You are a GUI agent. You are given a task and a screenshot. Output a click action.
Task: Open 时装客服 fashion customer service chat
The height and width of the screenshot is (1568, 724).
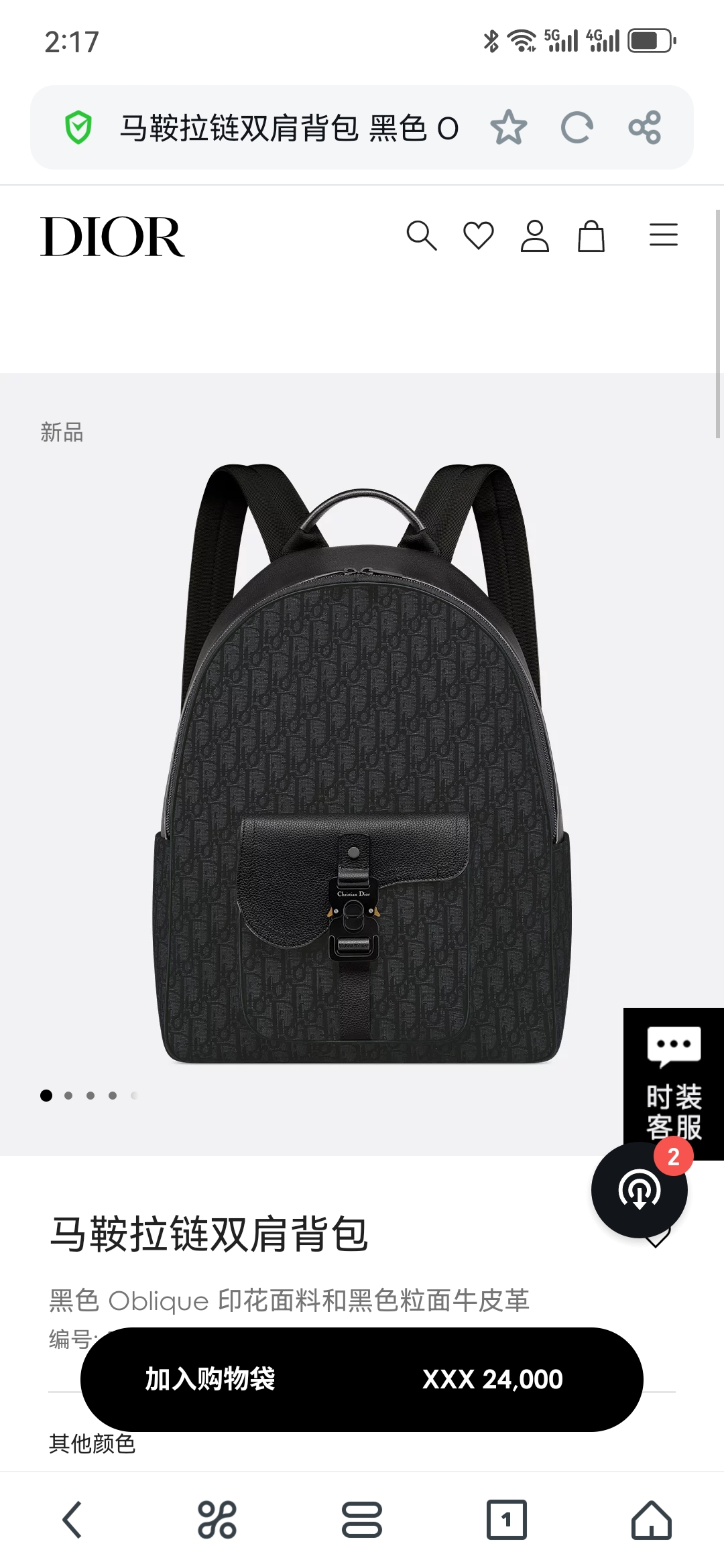(673, 1082)
